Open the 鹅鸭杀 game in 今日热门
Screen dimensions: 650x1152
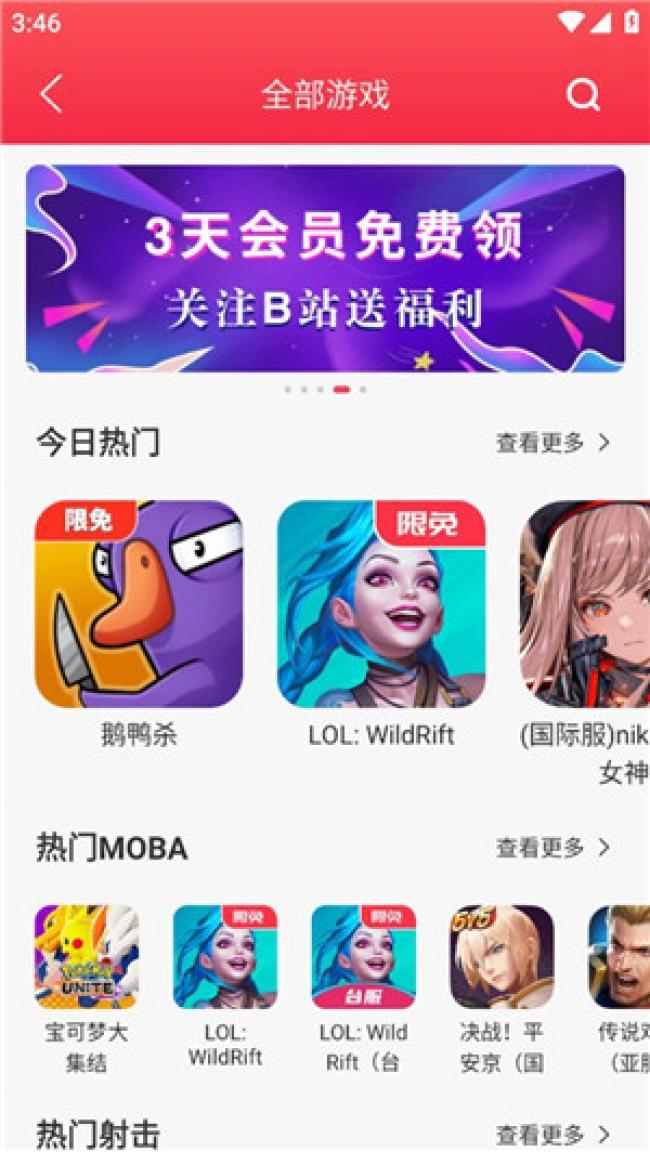pyautogui.click(x=139, y=604)
